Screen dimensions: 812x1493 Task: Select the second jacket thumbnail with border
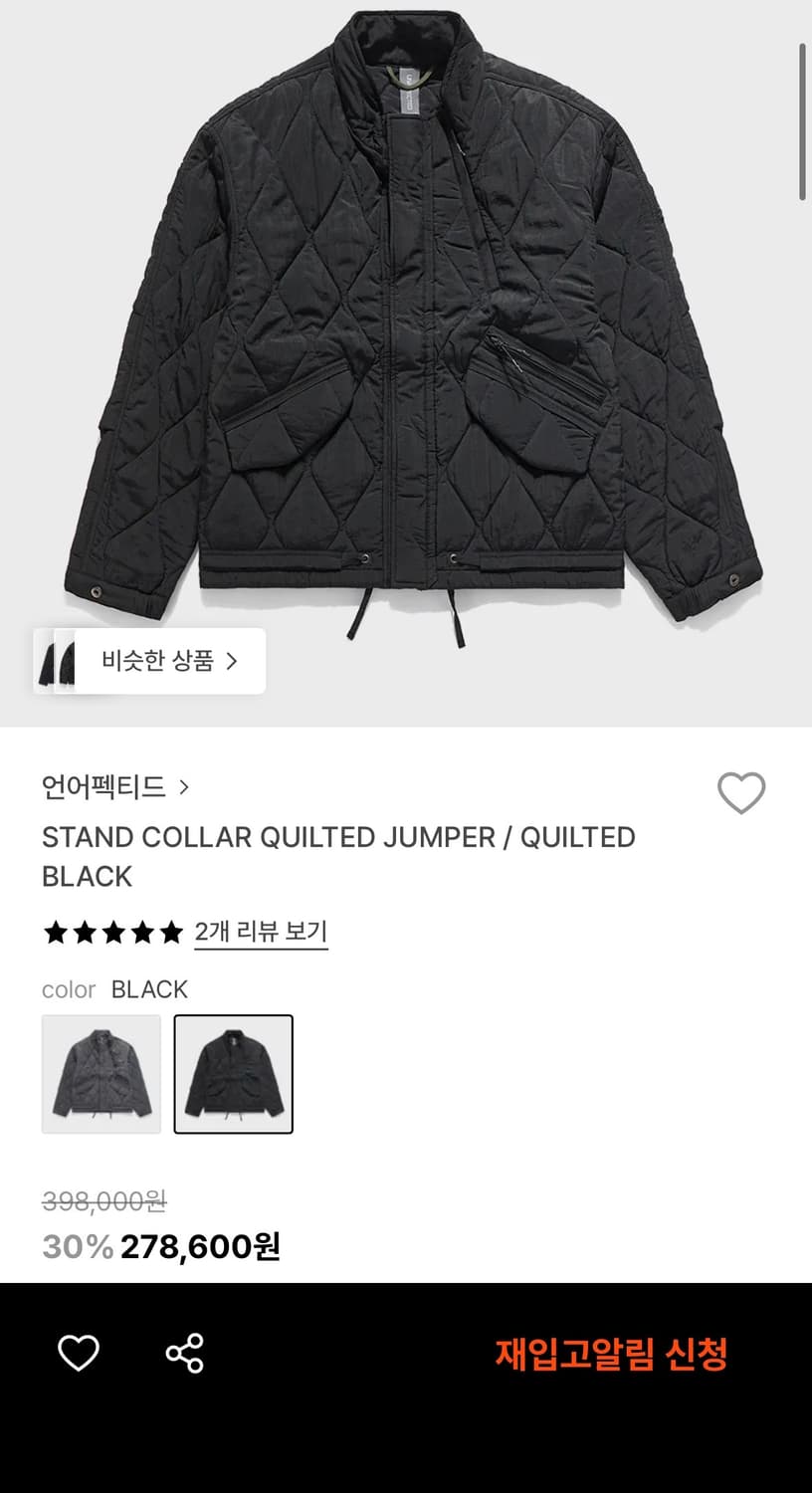234,1075
